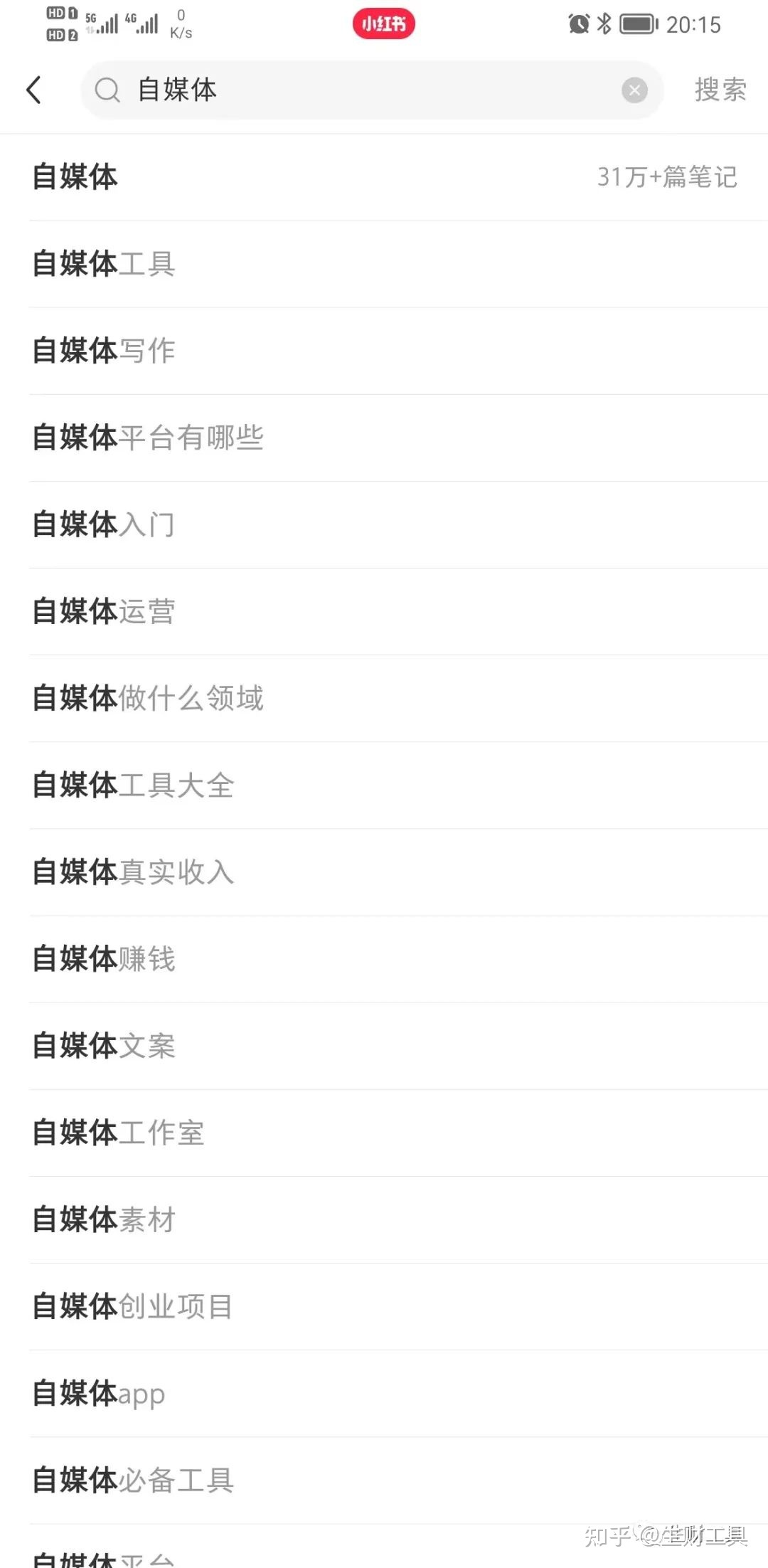Tap the red 小红书 badge in status bar
Image resolution: width=768 pixels, height=1568 pixels.
click(x=383, y=23)
